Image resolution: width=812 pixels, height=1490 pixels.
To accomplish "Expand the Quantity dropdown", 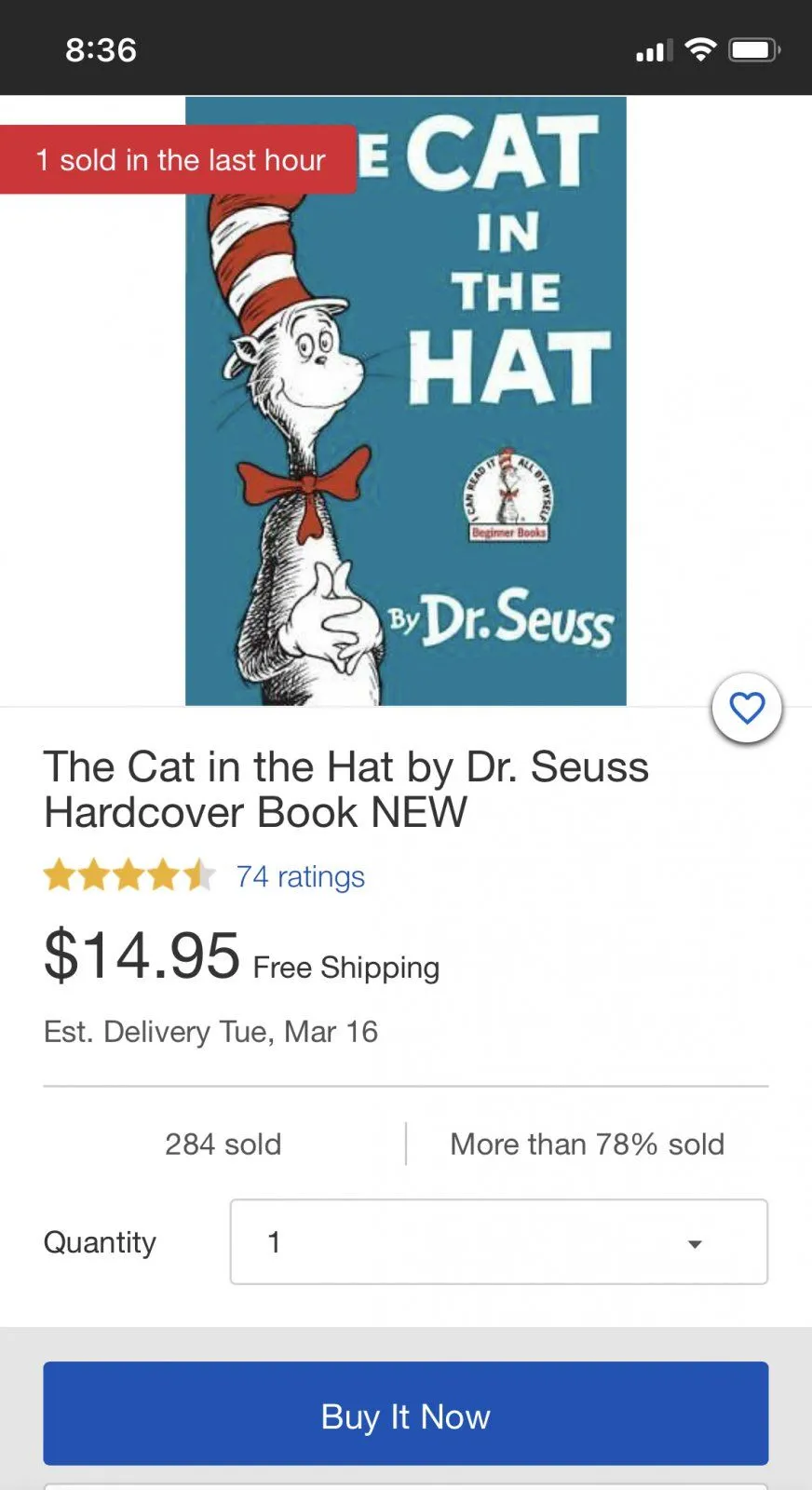I will 498,1242.
